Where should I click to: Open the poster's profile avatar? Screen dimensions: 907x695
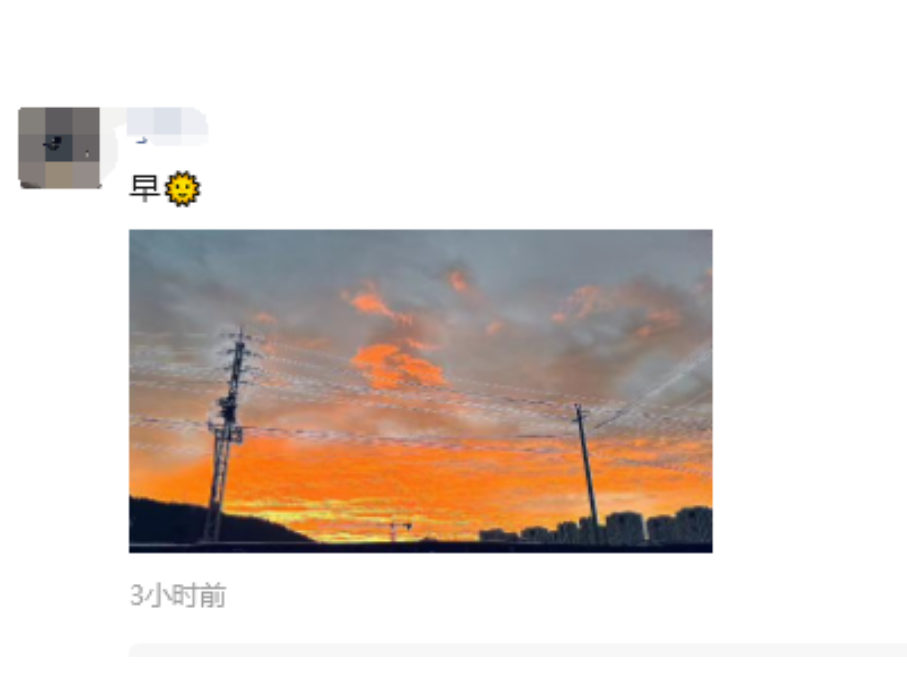pos(59,147)
